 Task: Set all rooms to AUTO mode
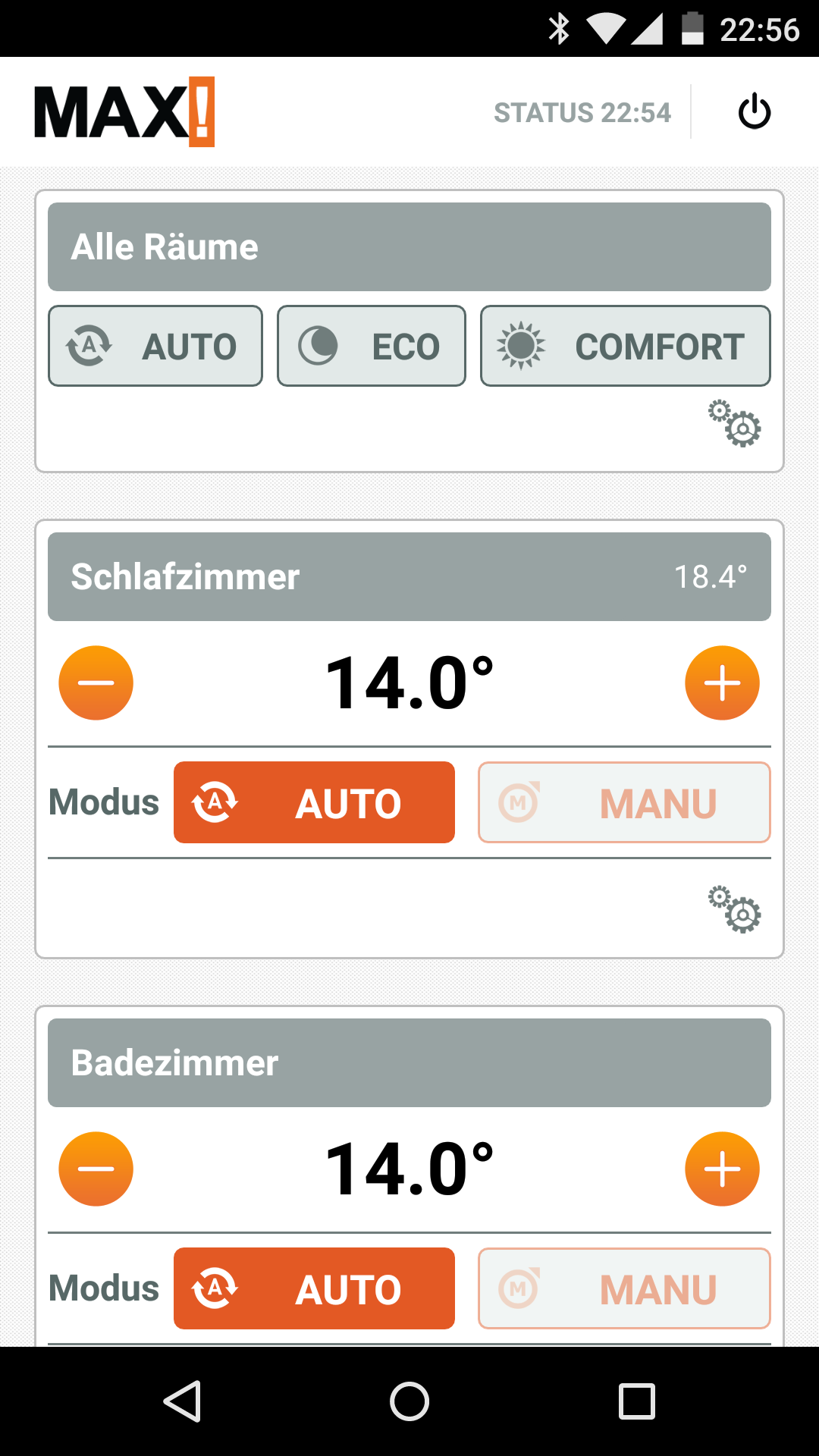click(x=155, y=346)
